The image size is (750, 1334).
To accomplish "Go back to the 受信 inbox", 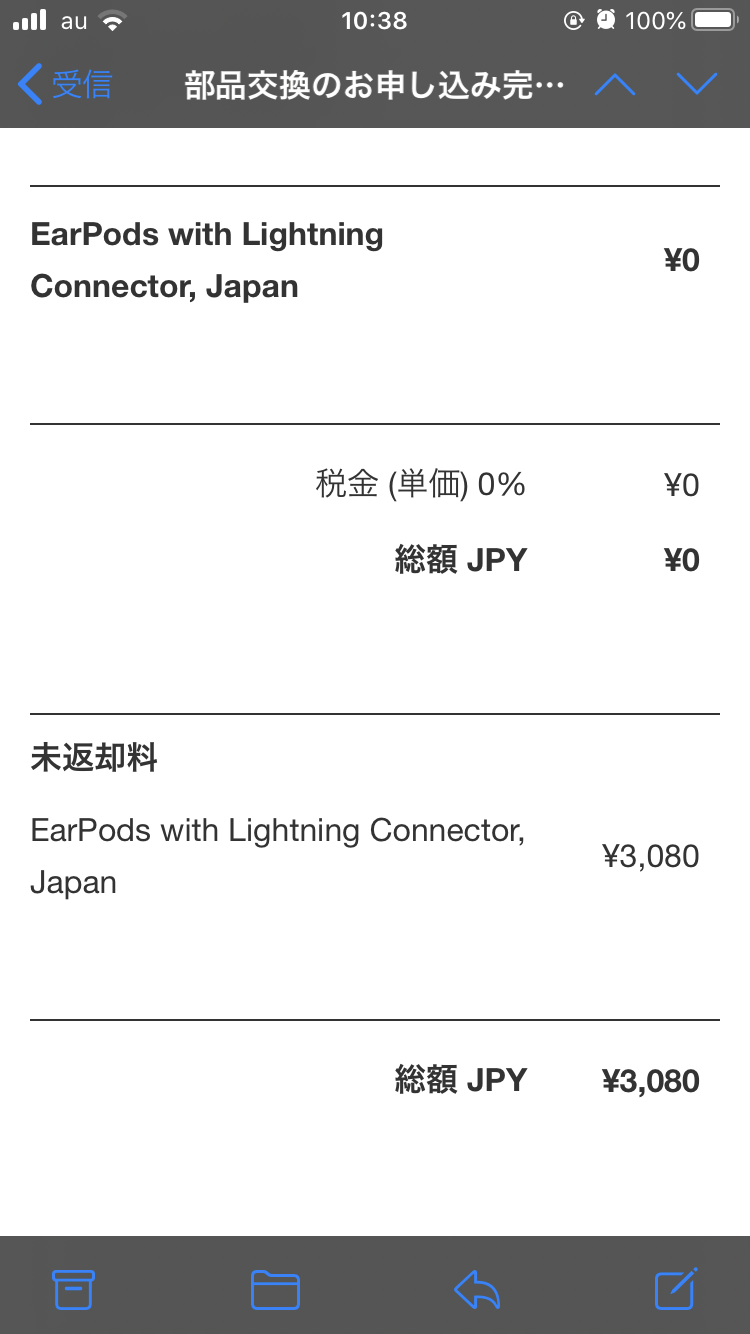I will (x=66, y=85).
